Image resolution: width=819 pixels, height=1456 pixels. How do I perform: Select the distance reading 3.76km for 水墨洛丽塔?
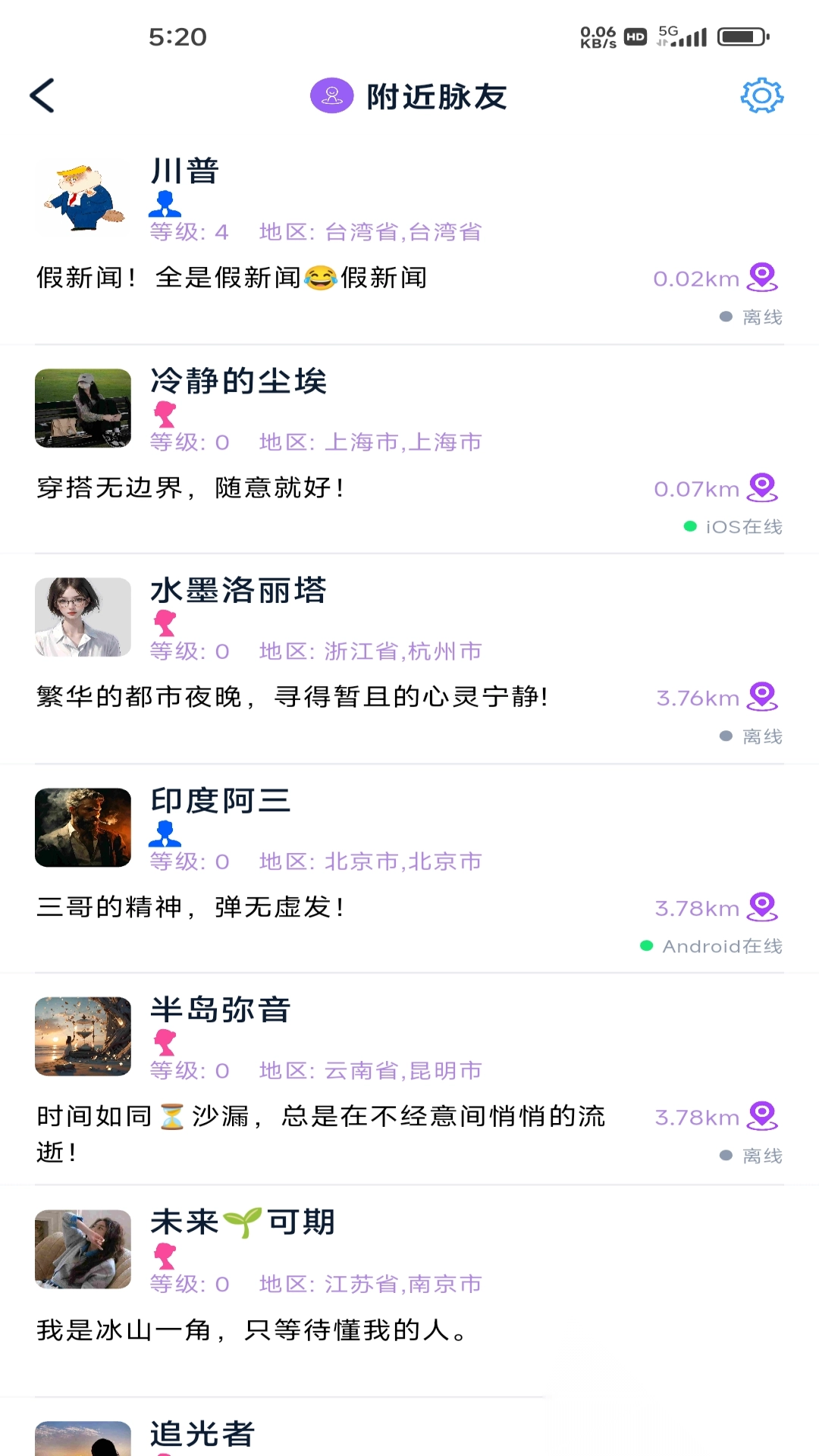pos(696,698)
